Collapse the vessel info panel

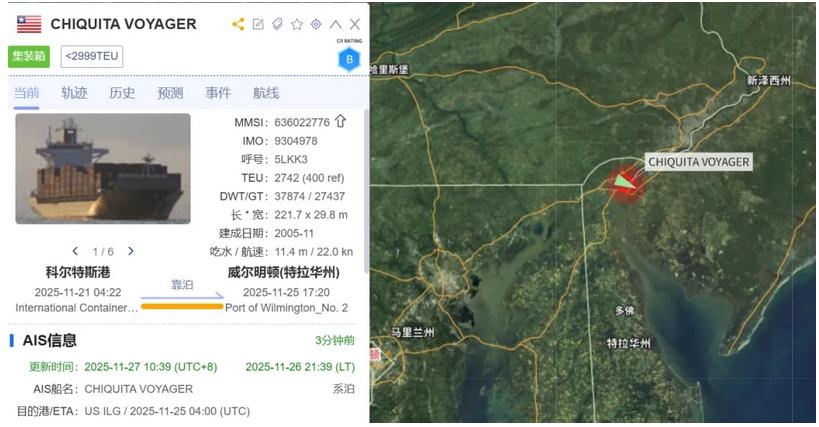[335, 24]
